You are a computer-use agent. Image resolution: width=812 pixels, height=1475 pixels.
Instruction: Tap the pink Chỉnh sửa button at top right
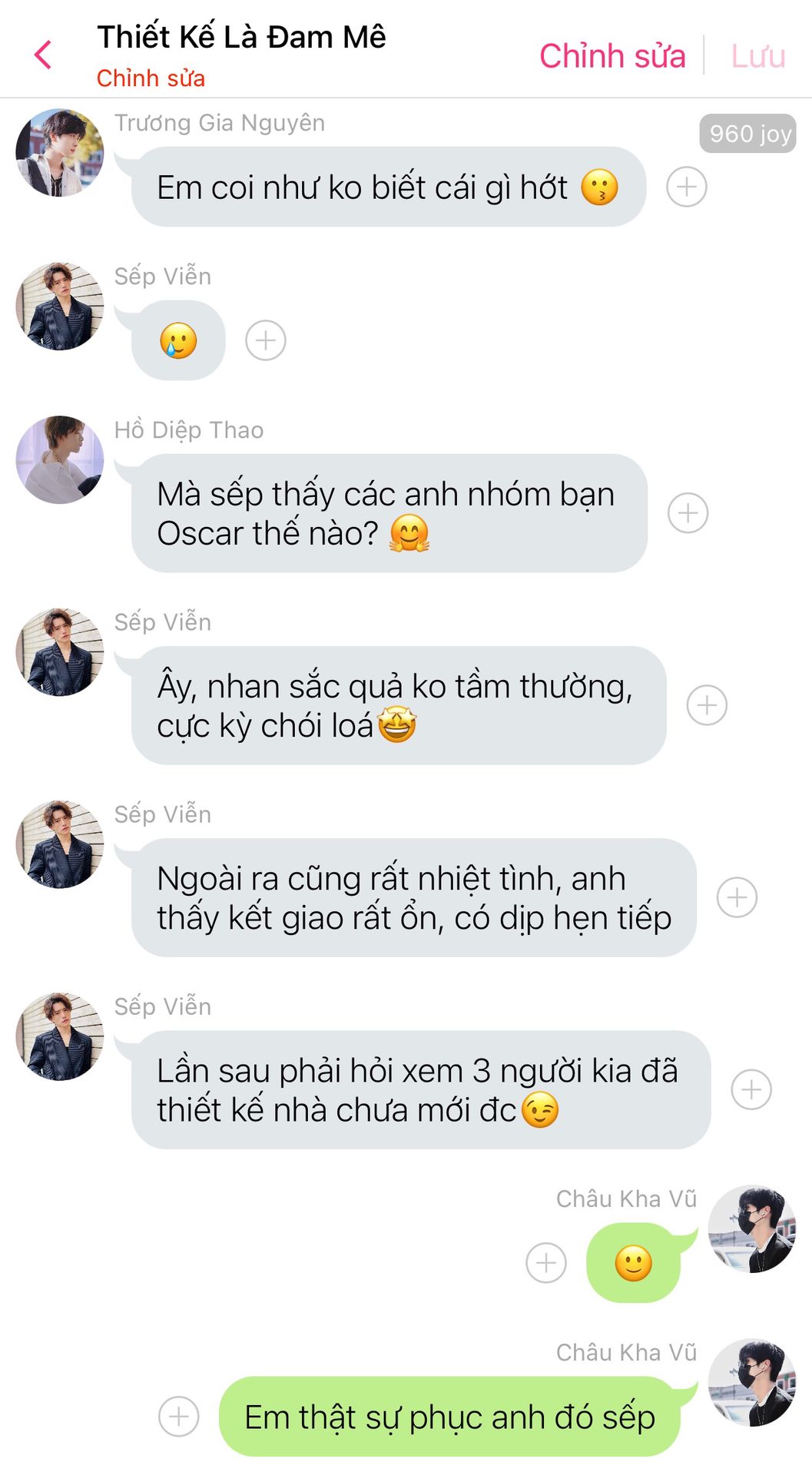coord(611,56)
